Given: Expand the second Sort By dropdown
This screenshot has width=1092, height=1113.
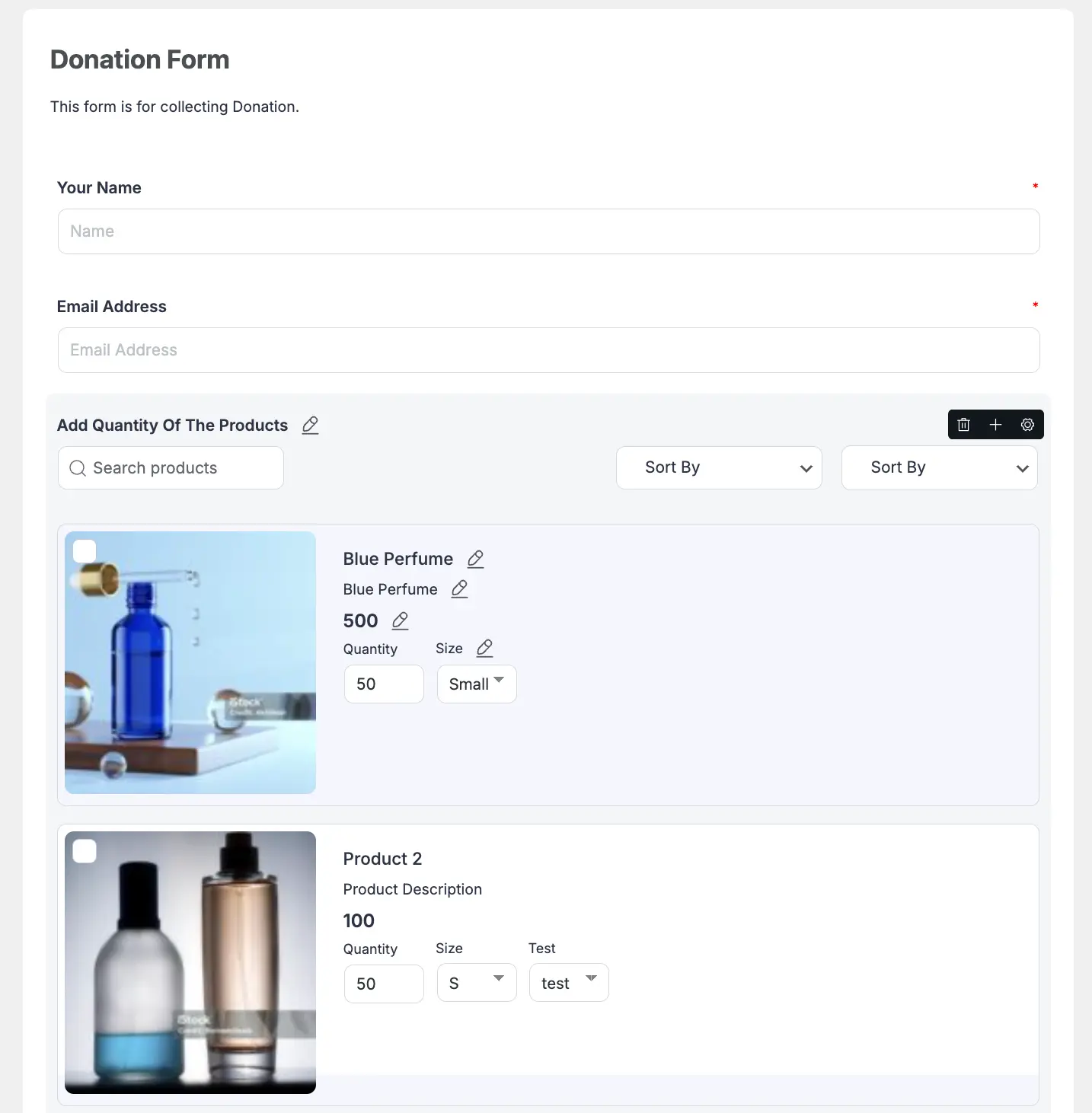Looking at the screenshot, I should [x=939, y=467].
